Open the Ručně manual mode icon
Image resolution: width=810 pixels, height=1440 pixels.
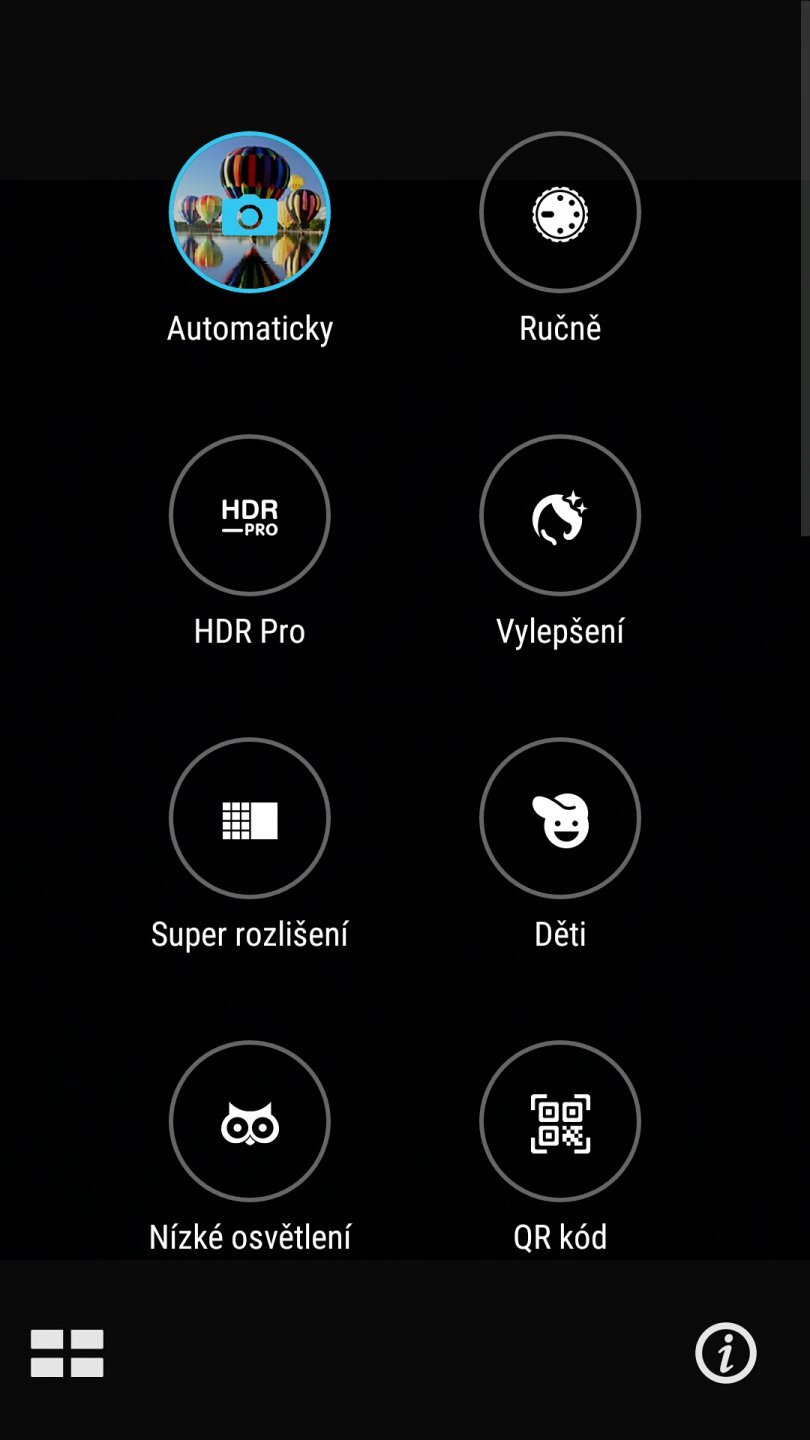(560, 211)
